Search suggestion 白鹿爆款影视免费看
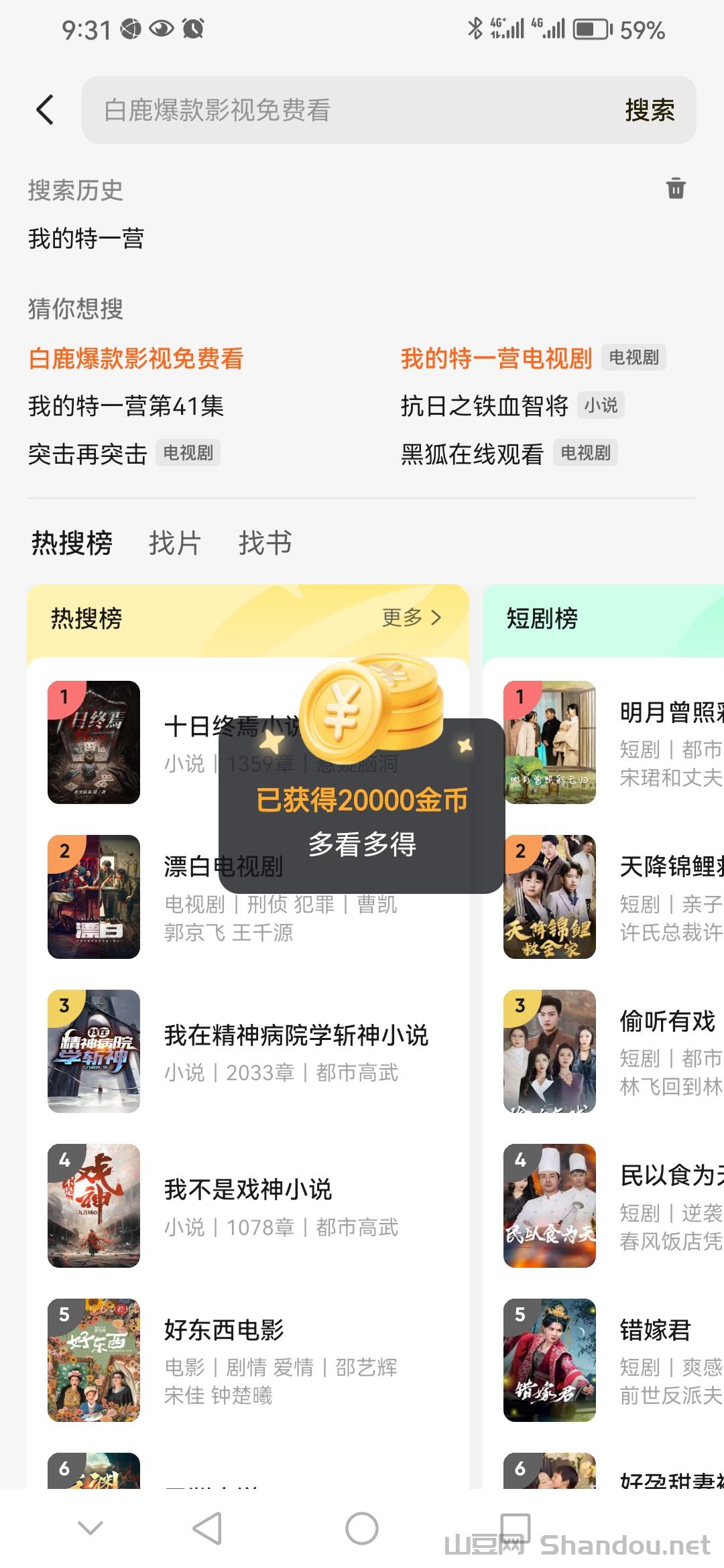Screen dimensions: 724x1568 click(136, 358)
